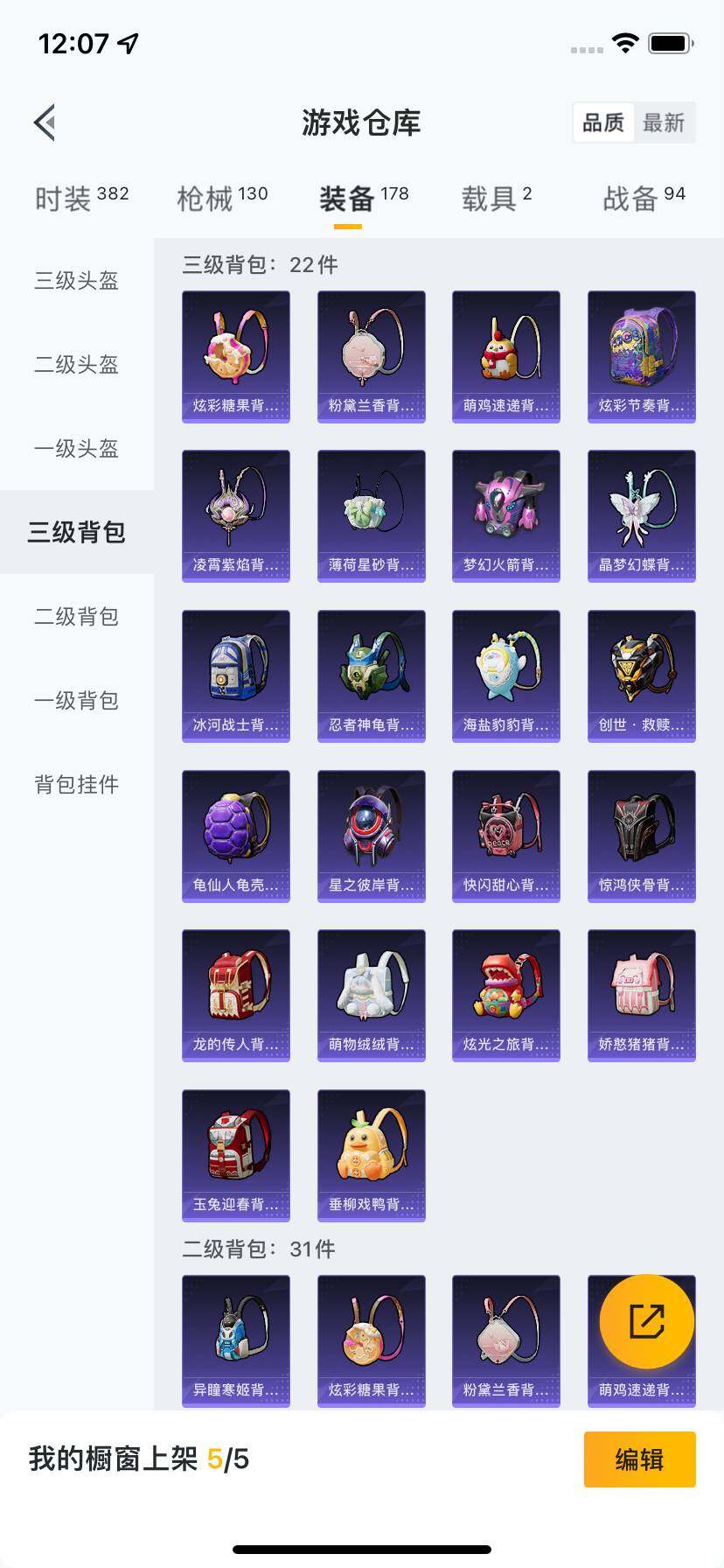Open the 垂柳戏鸭背包 item
This screenshot has height=1568, width=724.
click(x=371, y=1155)
